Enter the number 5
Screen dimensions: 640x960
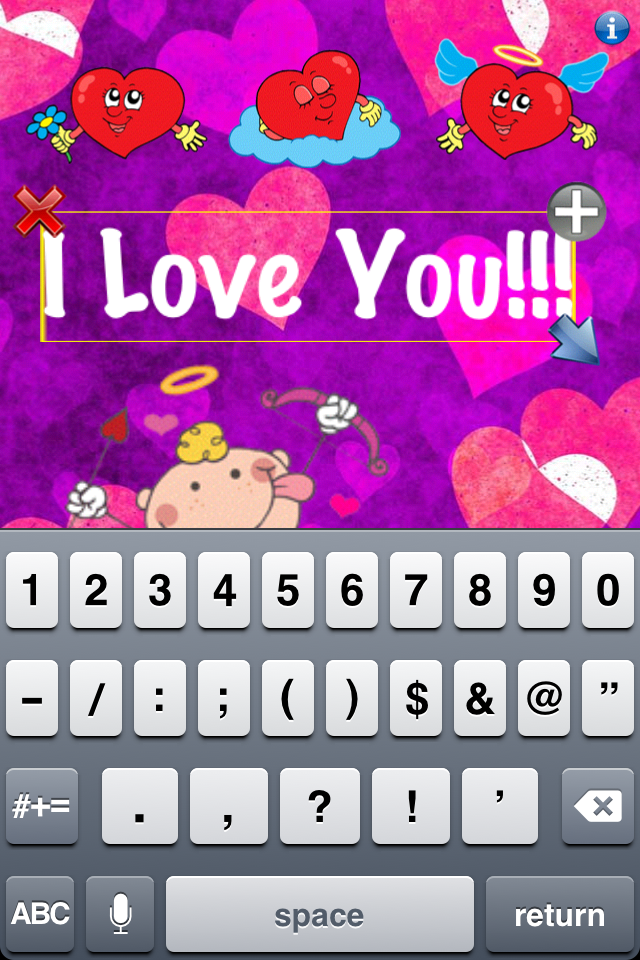288,590
